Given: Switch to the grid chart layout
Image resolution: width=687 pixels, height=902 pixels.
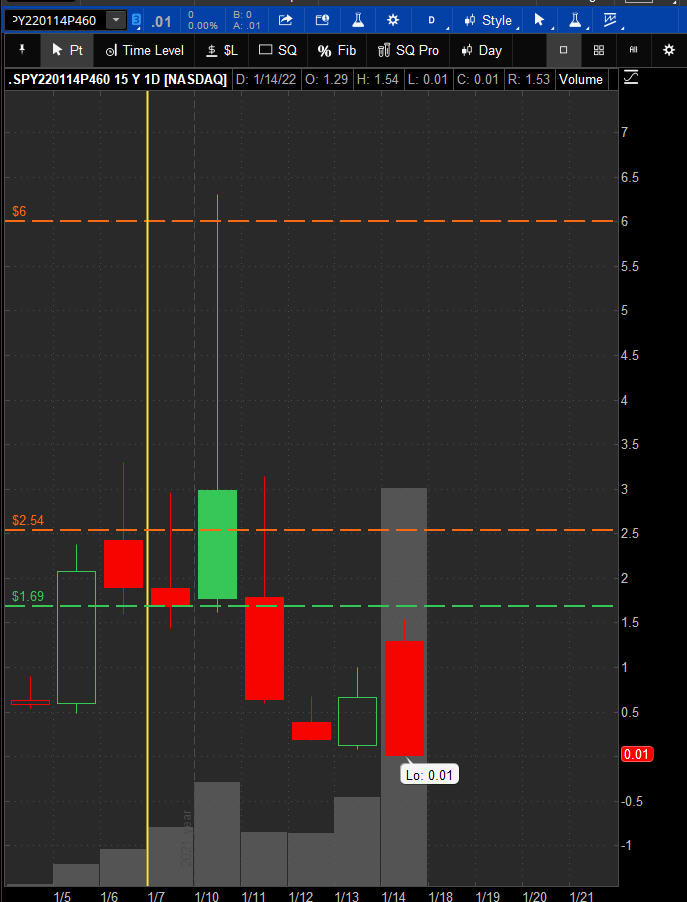Looking at the screenshot, I should click(598, 50).
